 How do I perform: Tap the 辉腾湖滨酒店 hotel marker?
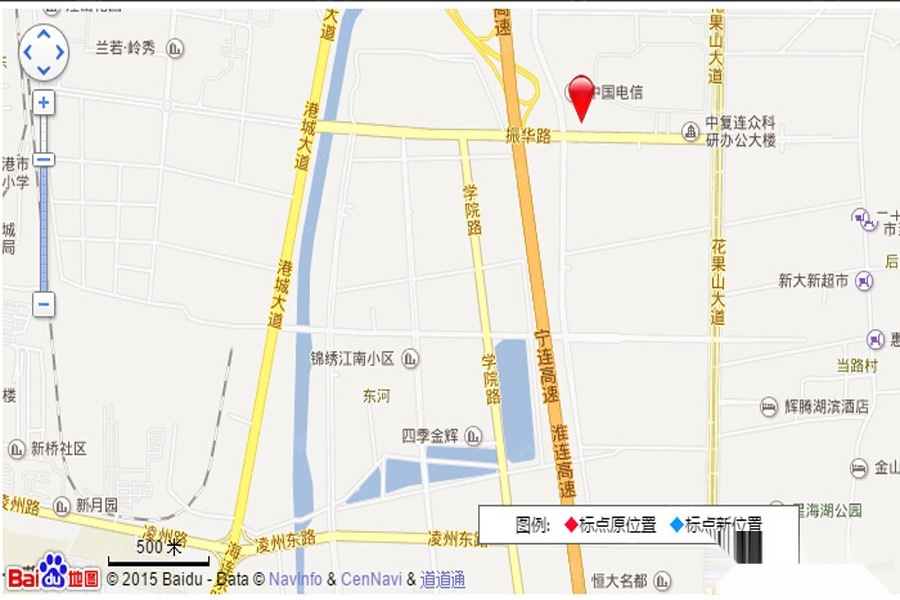point(768,407)
